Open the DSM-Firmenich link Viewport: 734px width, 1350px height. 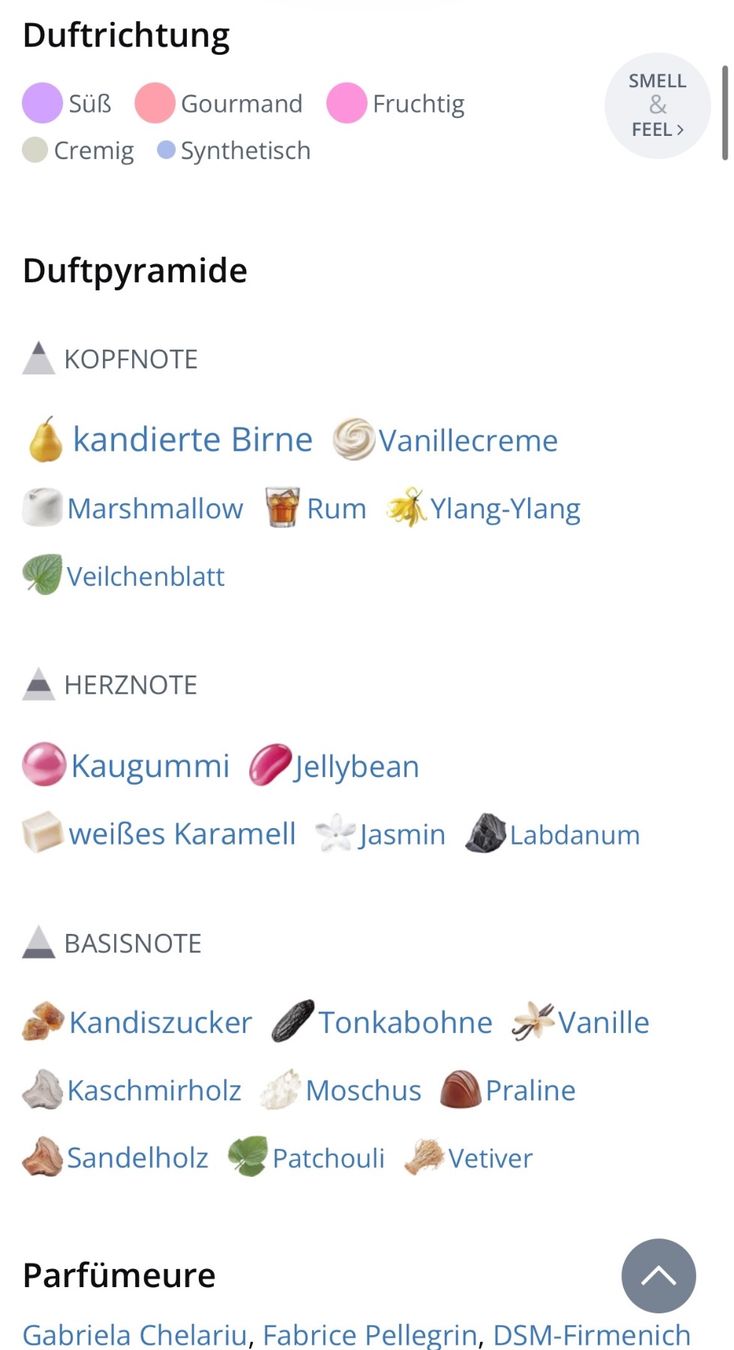click(x=592, y=1335)
